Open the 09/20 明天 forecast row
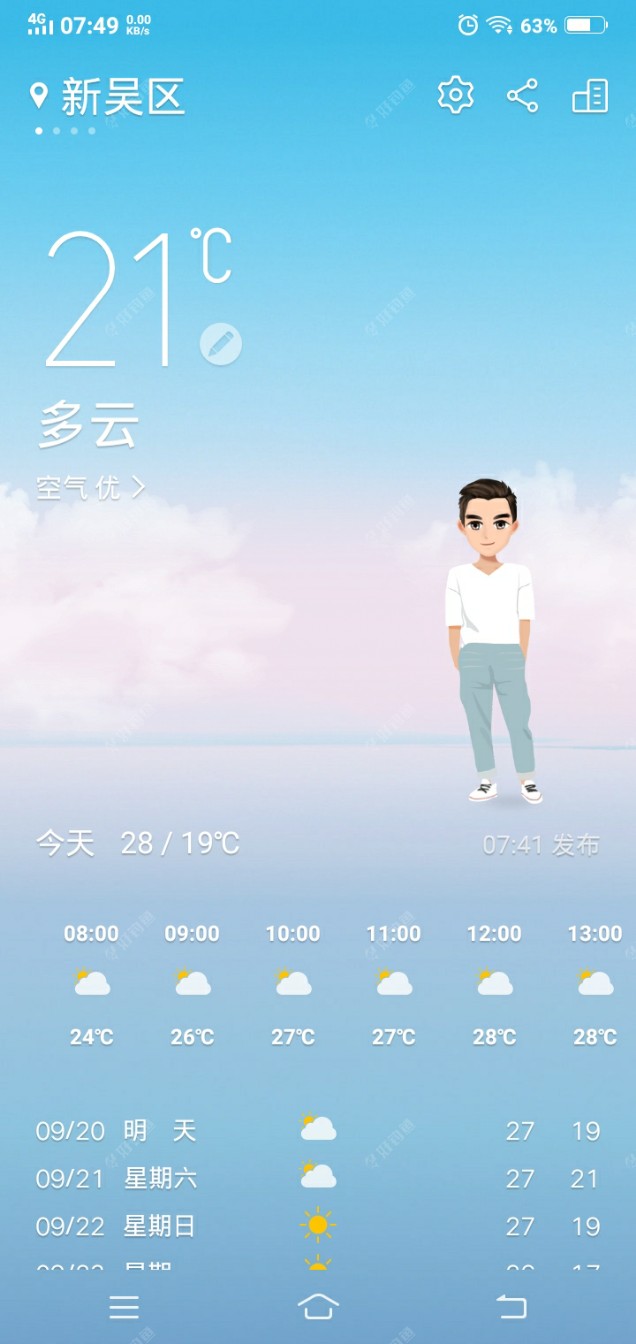The height and width of the screenshot is (1344, 636). [x=318, y=1131]
